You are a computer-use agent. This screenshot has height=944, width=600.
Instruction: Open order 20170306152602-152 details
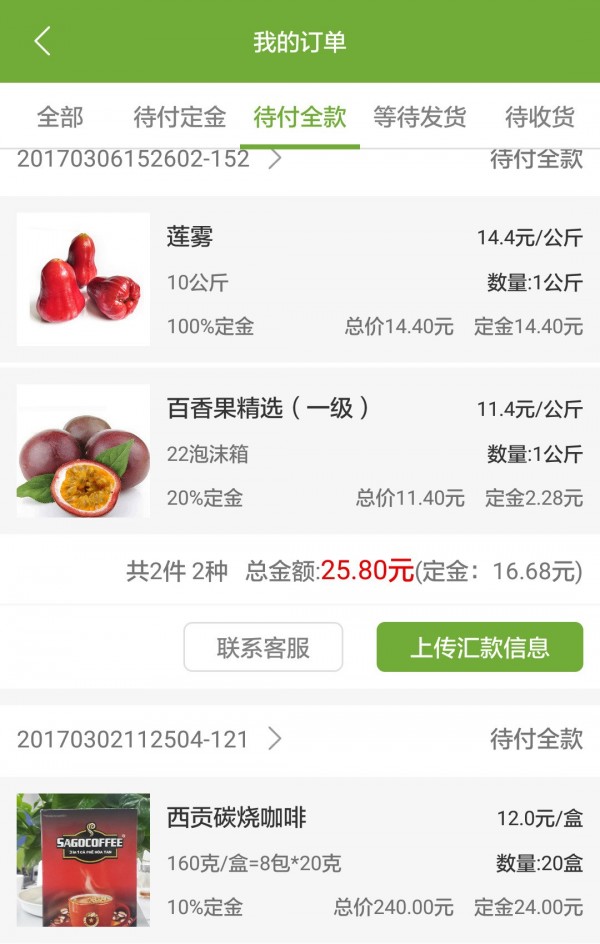tap(150, 159)
